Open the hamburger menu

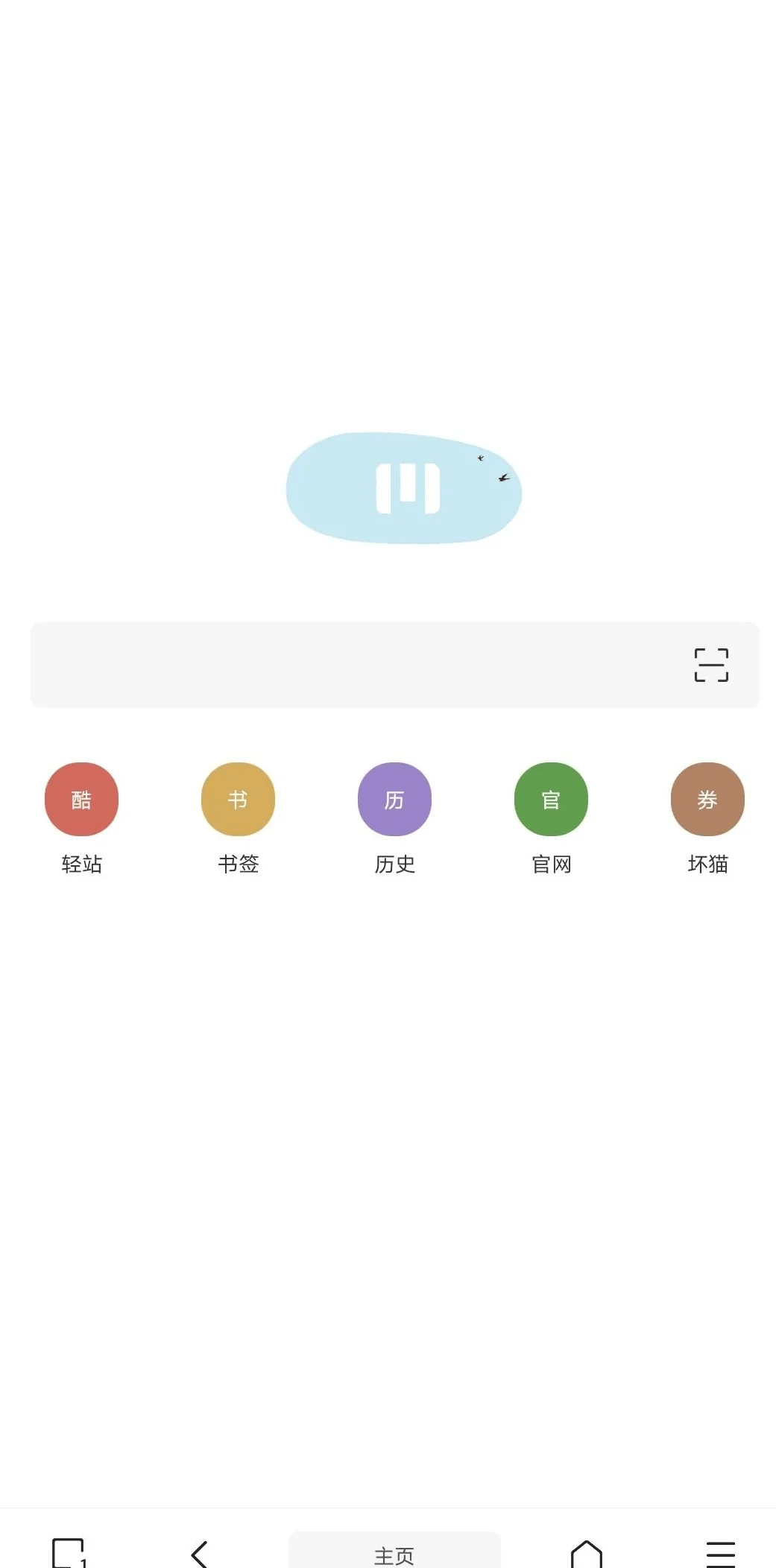coord(721,1555)
